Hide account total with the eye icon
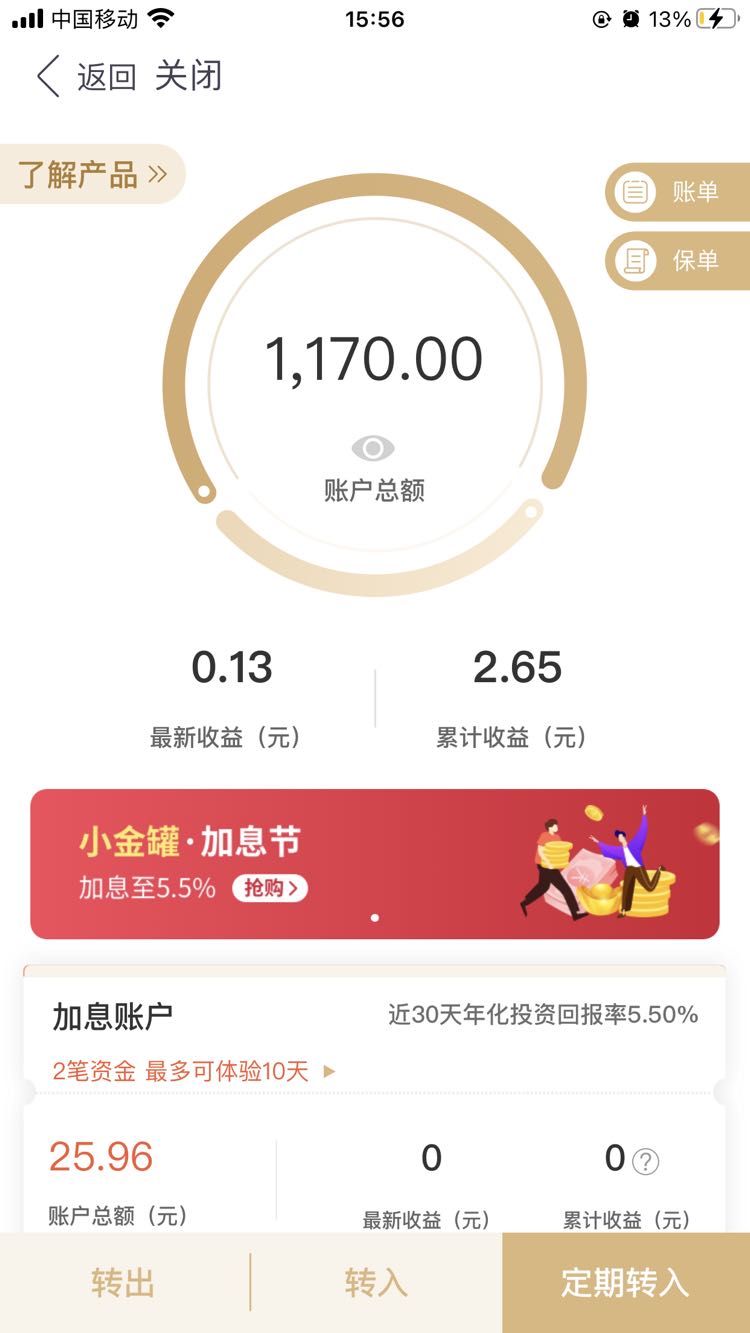 373,448
